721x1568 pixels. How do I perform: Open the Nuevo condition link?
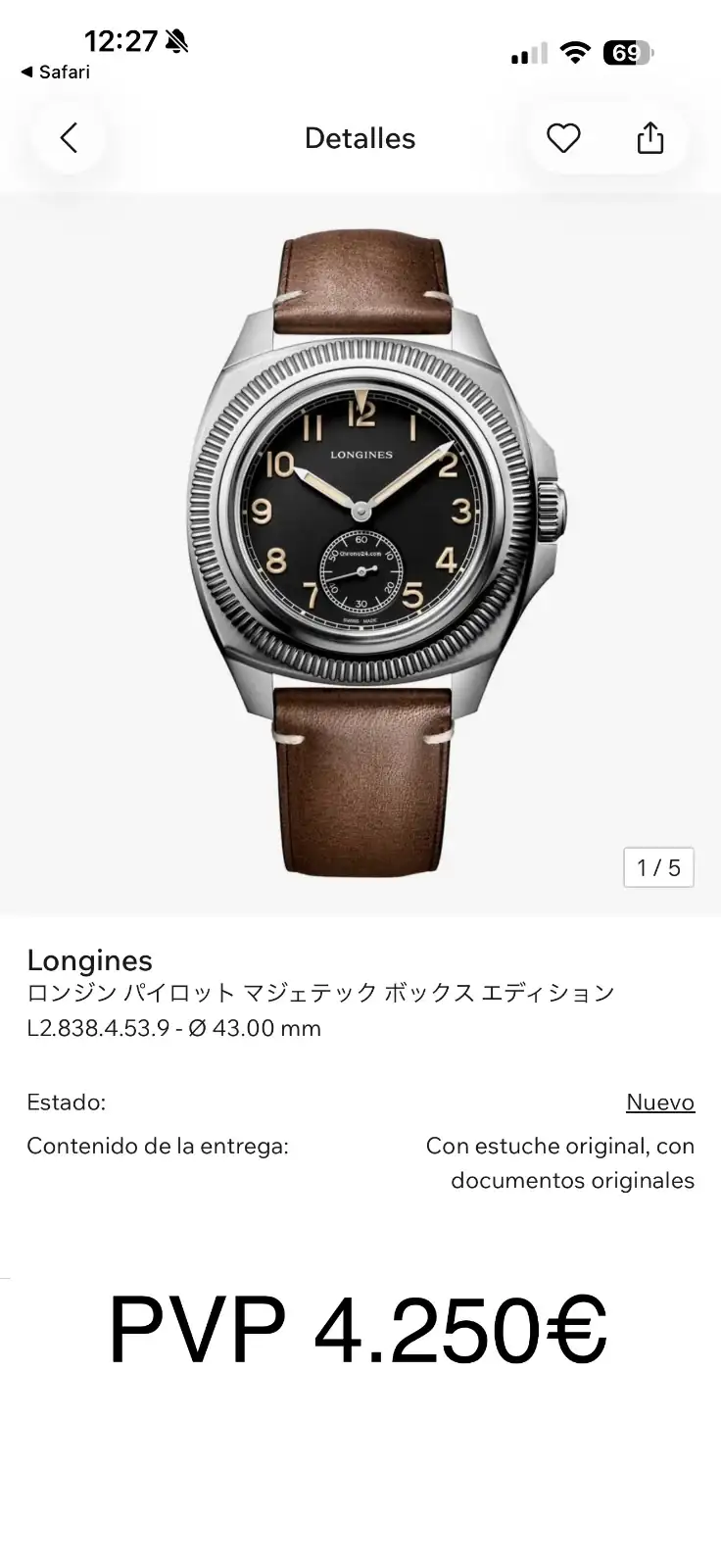point(659,1102)
